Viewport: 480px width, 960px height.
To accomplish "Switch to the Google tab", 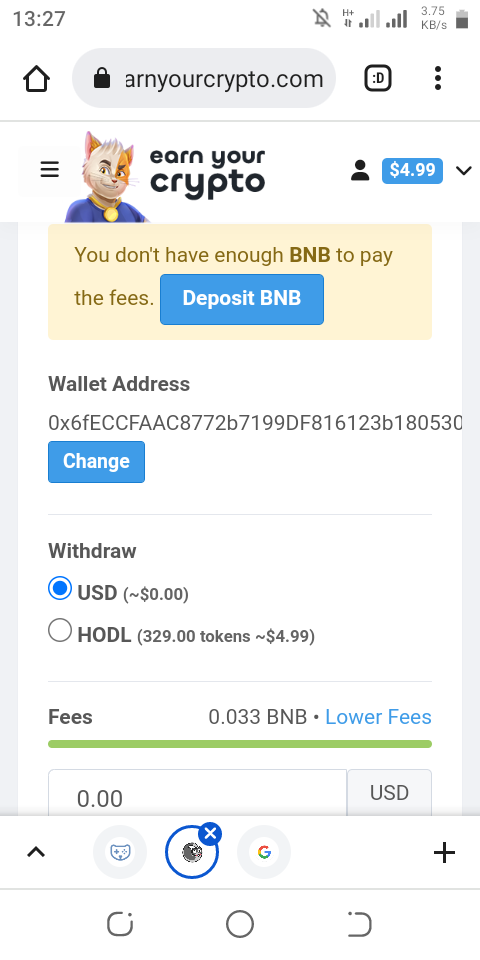I will (264, 852).
